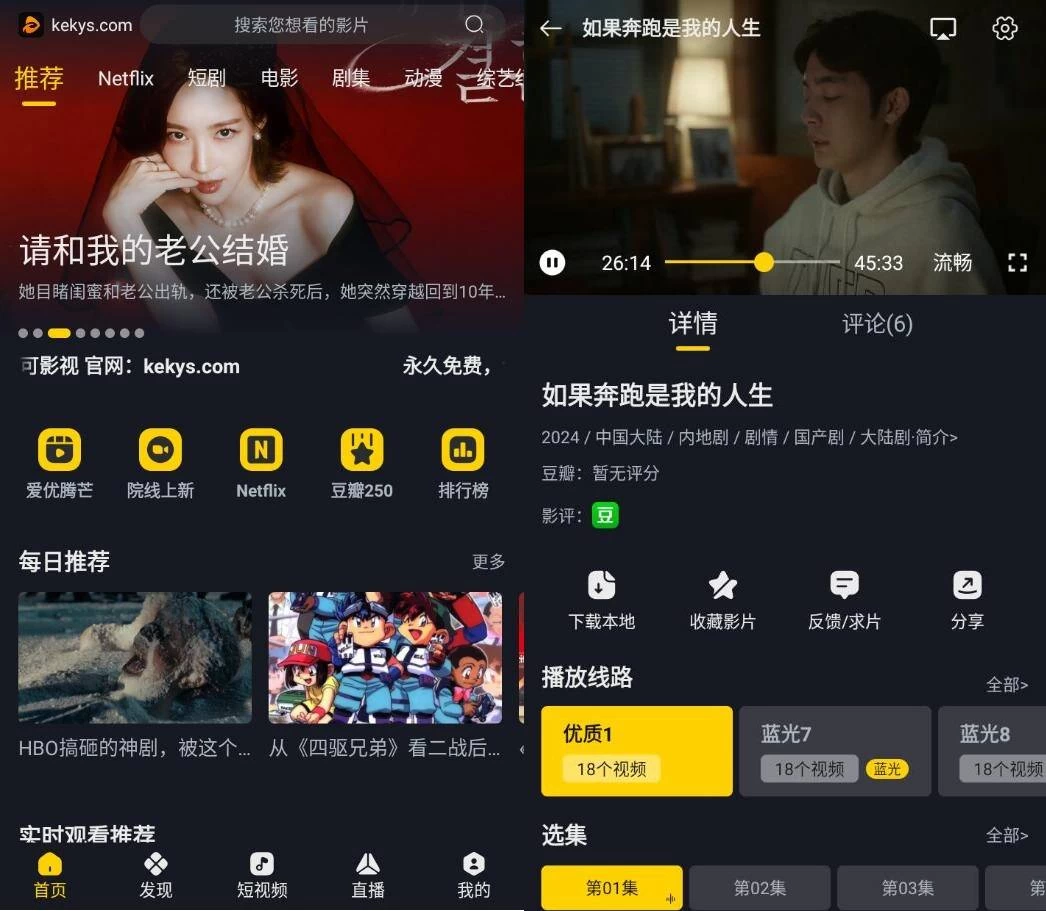Open the 电影 category tab
The width and height of the screenshot is (1046, 911).
coord(279,78)
